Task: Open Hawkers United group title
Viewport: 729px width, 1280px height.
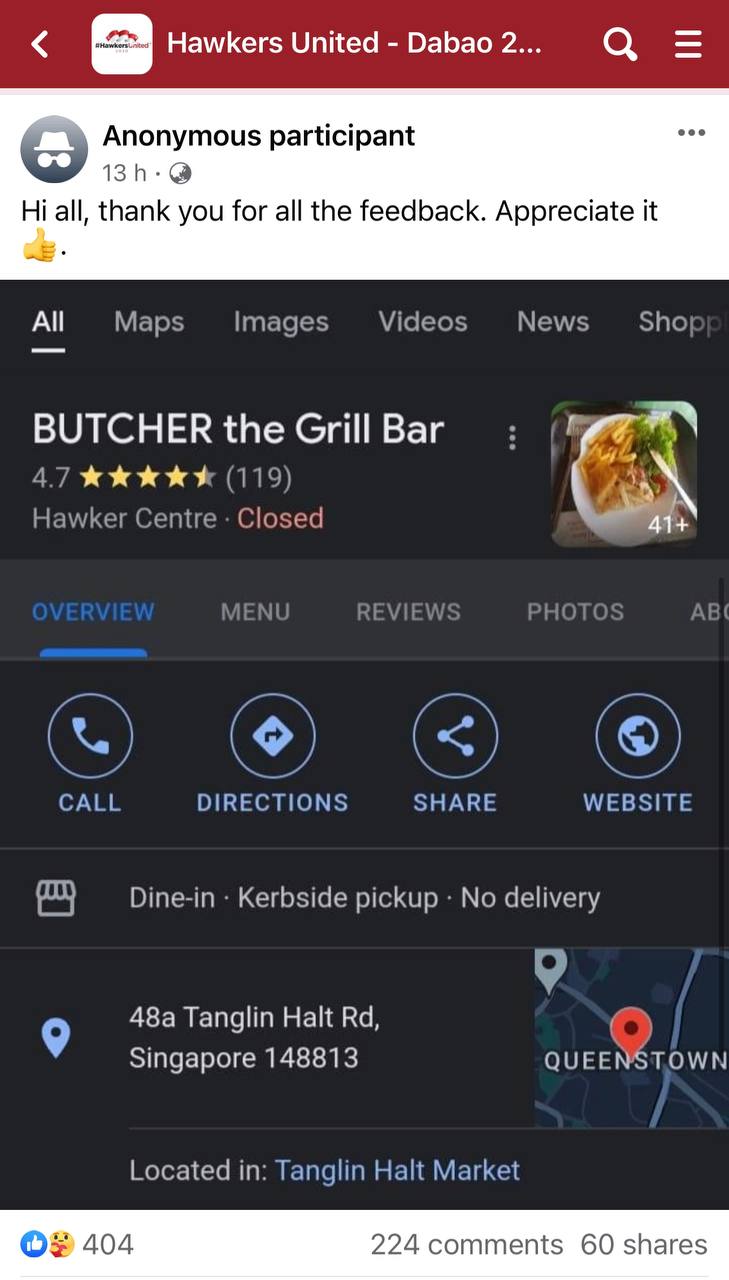Action: pos(354,43)
